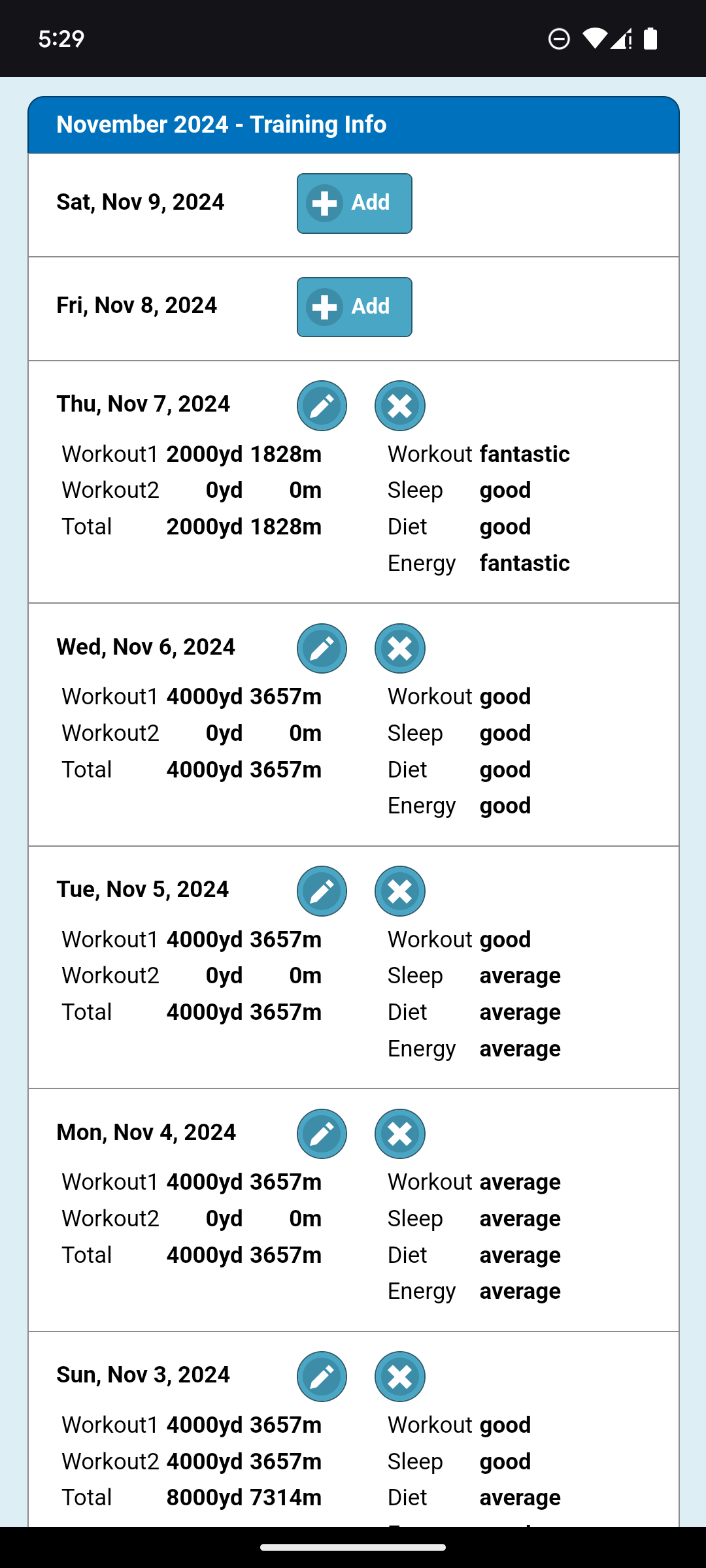Add training for Fri, Nov 8, 2024

tap(354, 307)
